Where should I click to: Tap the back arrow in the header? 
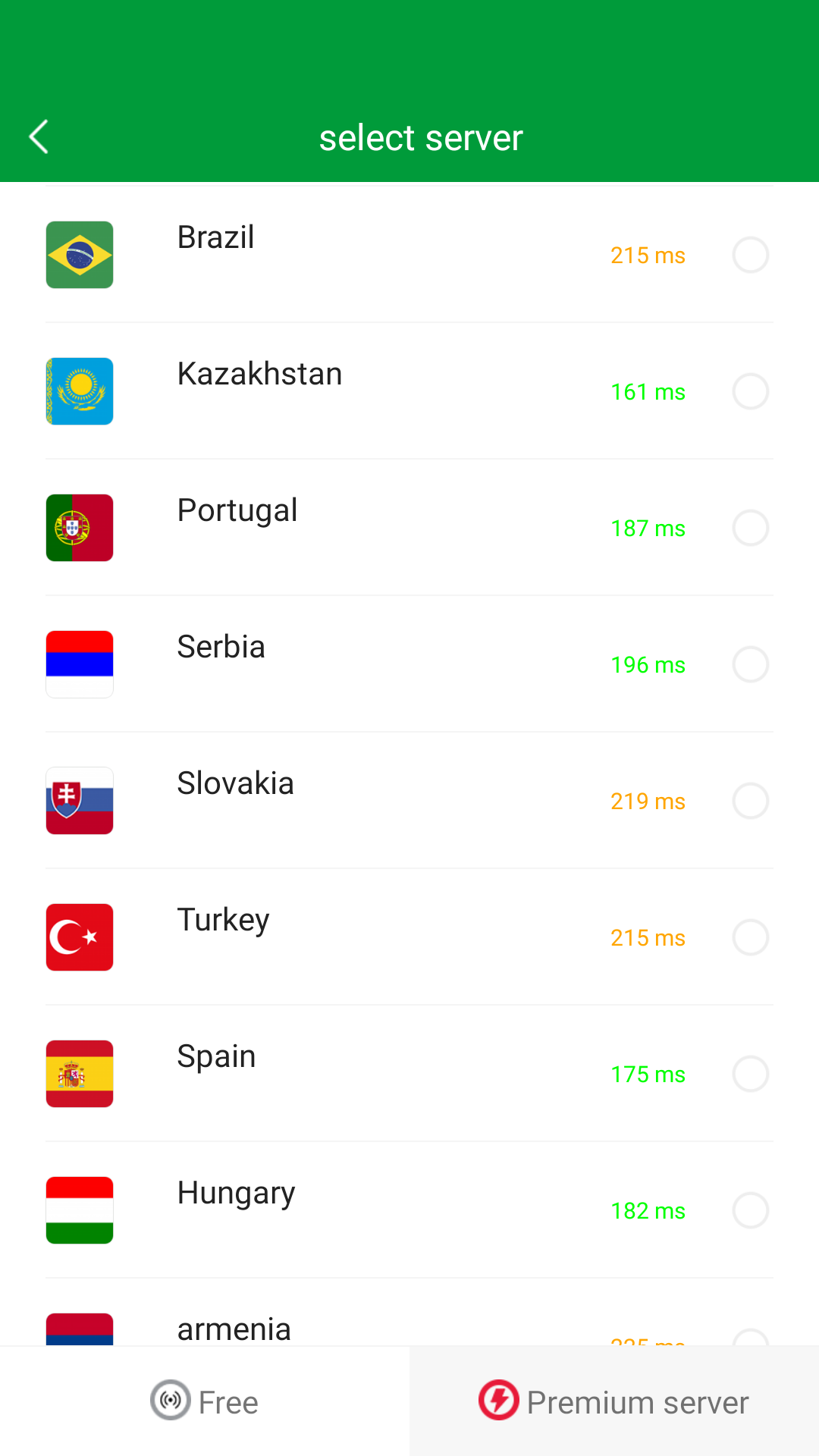click(x=38, y=137)
